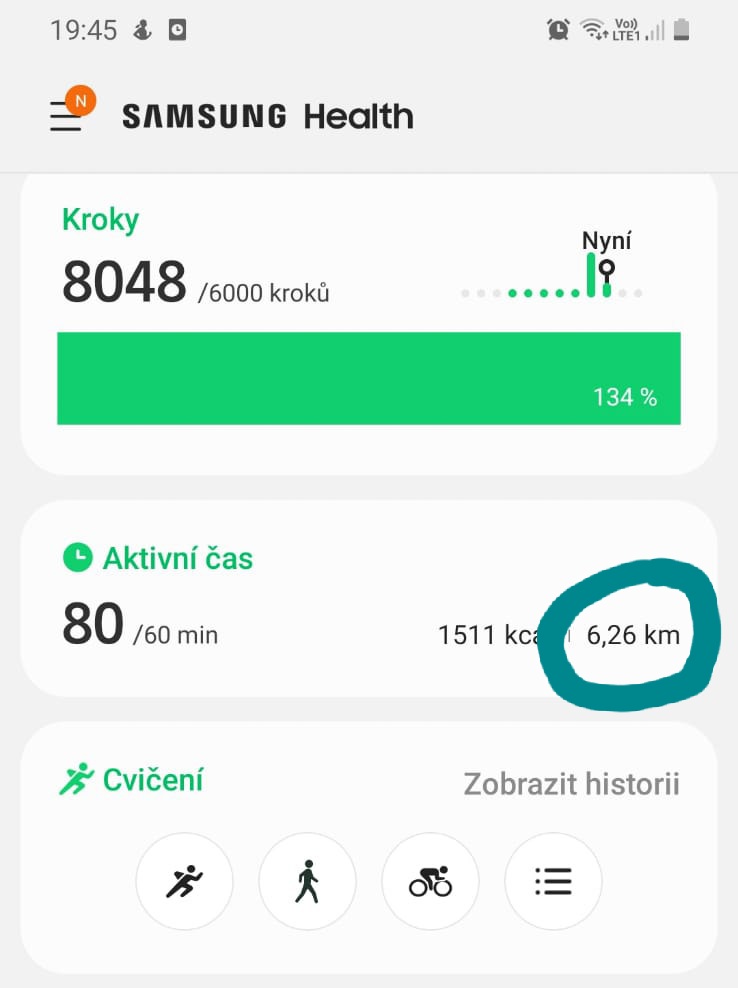Tap Zobrazit historii link
This screenshot has width=738, height=988.
(571, 783)
